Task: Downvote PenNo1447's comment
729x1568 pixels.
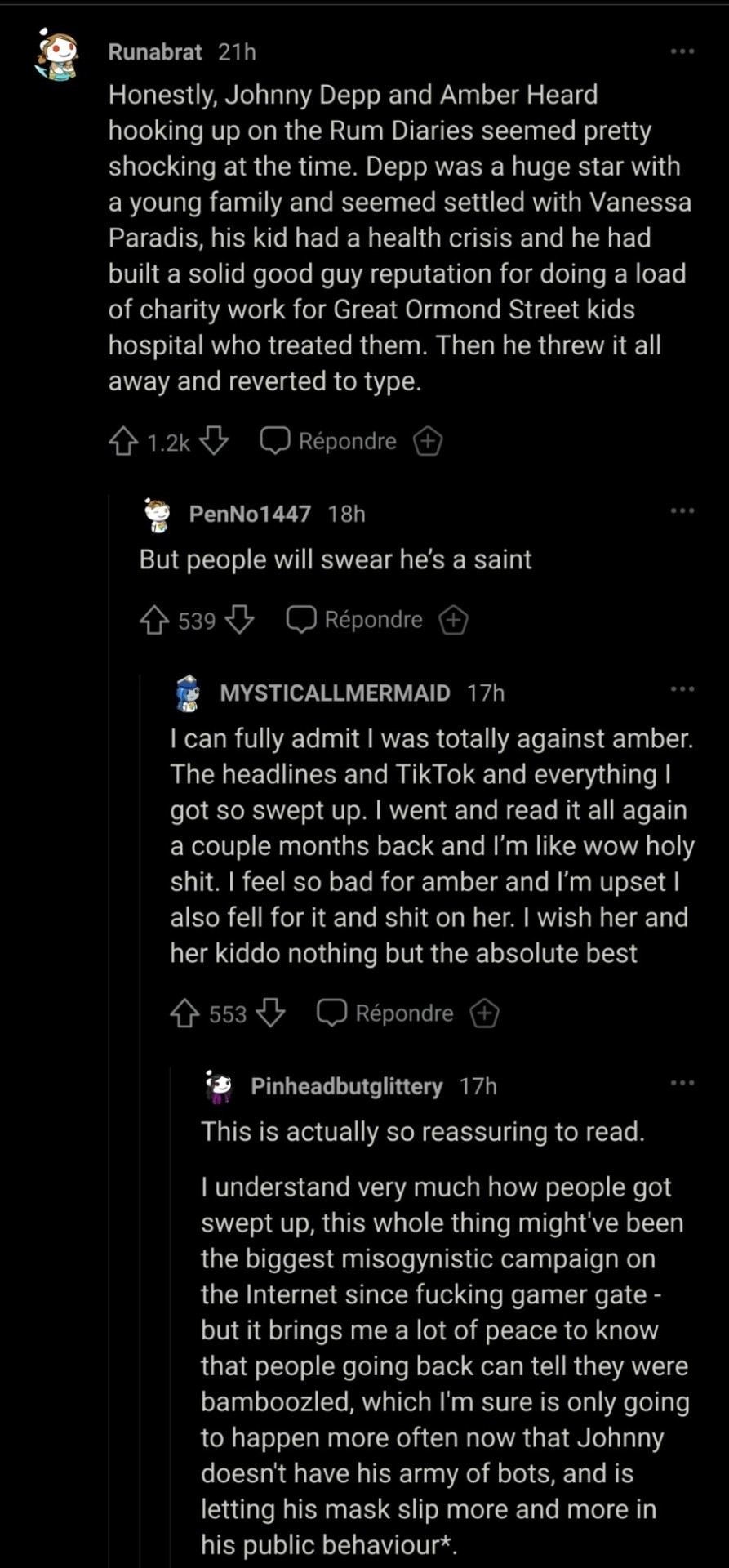Action: coord(240,621)
